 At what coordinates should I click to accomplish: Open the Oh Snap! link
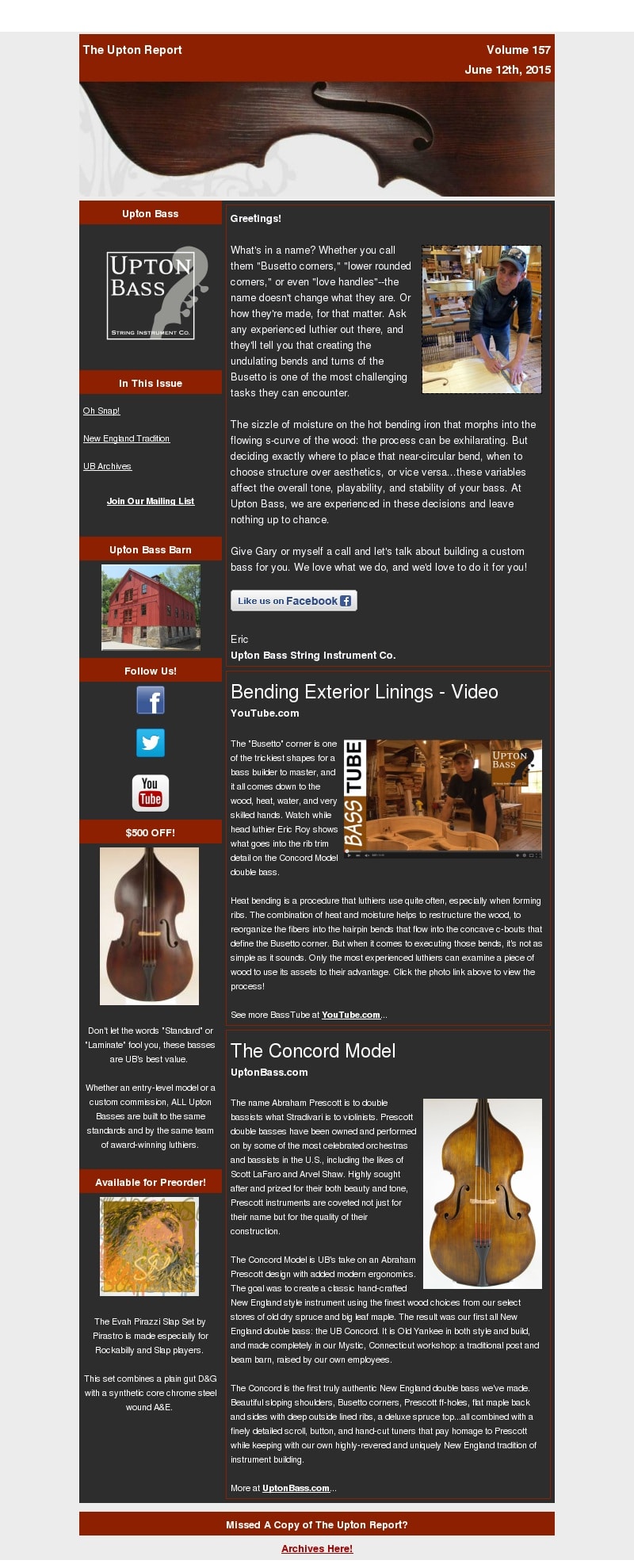click(101, 411)
